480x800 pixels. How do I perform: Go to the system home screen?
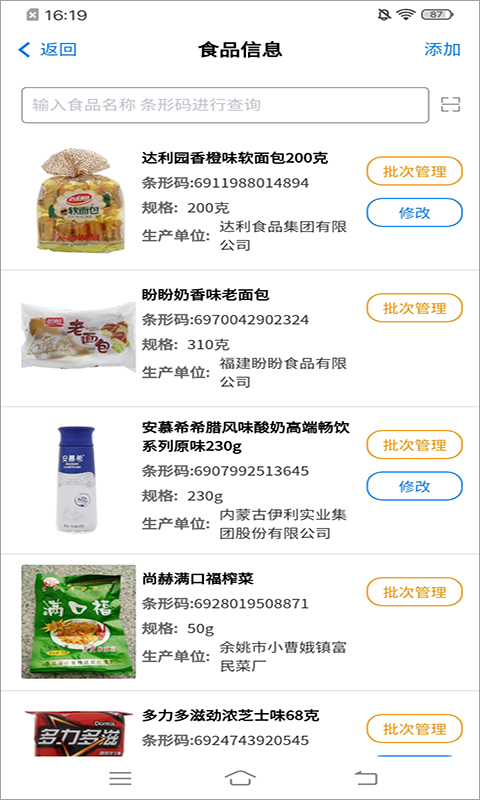[240, 778]
